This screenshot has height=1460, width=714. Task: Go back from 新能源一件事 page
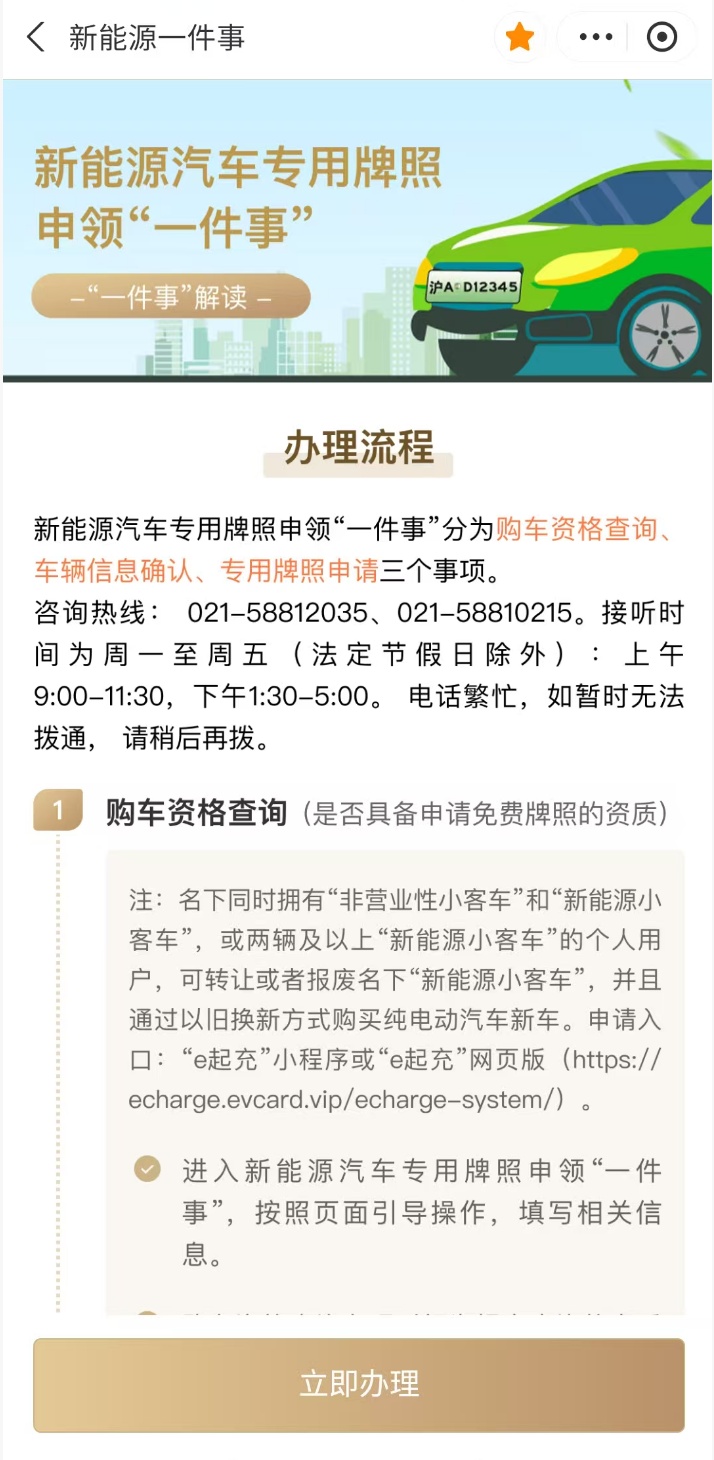(36, 38)
